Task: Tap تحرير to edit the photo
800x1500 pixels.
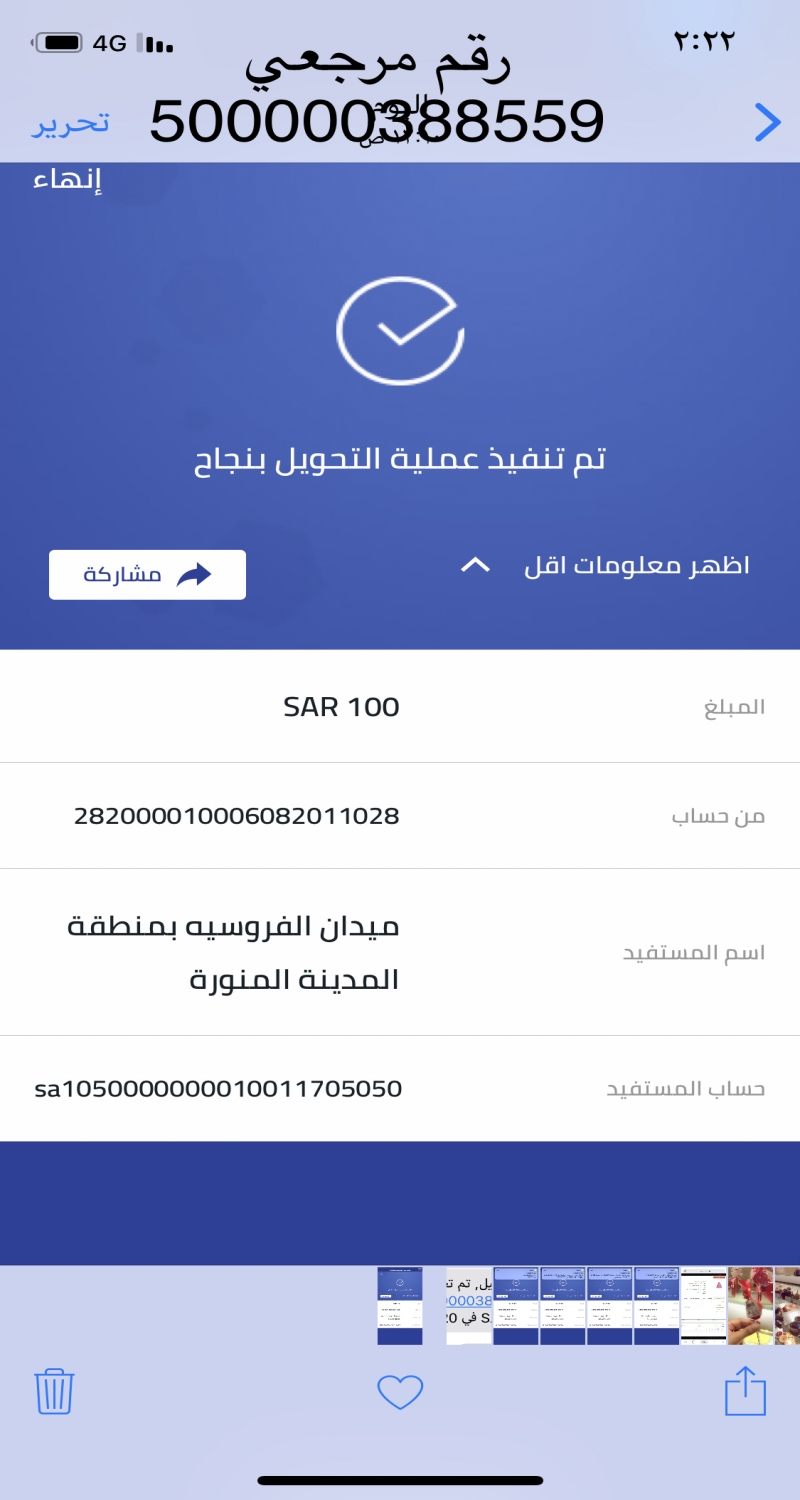Action: coord(70,123)
